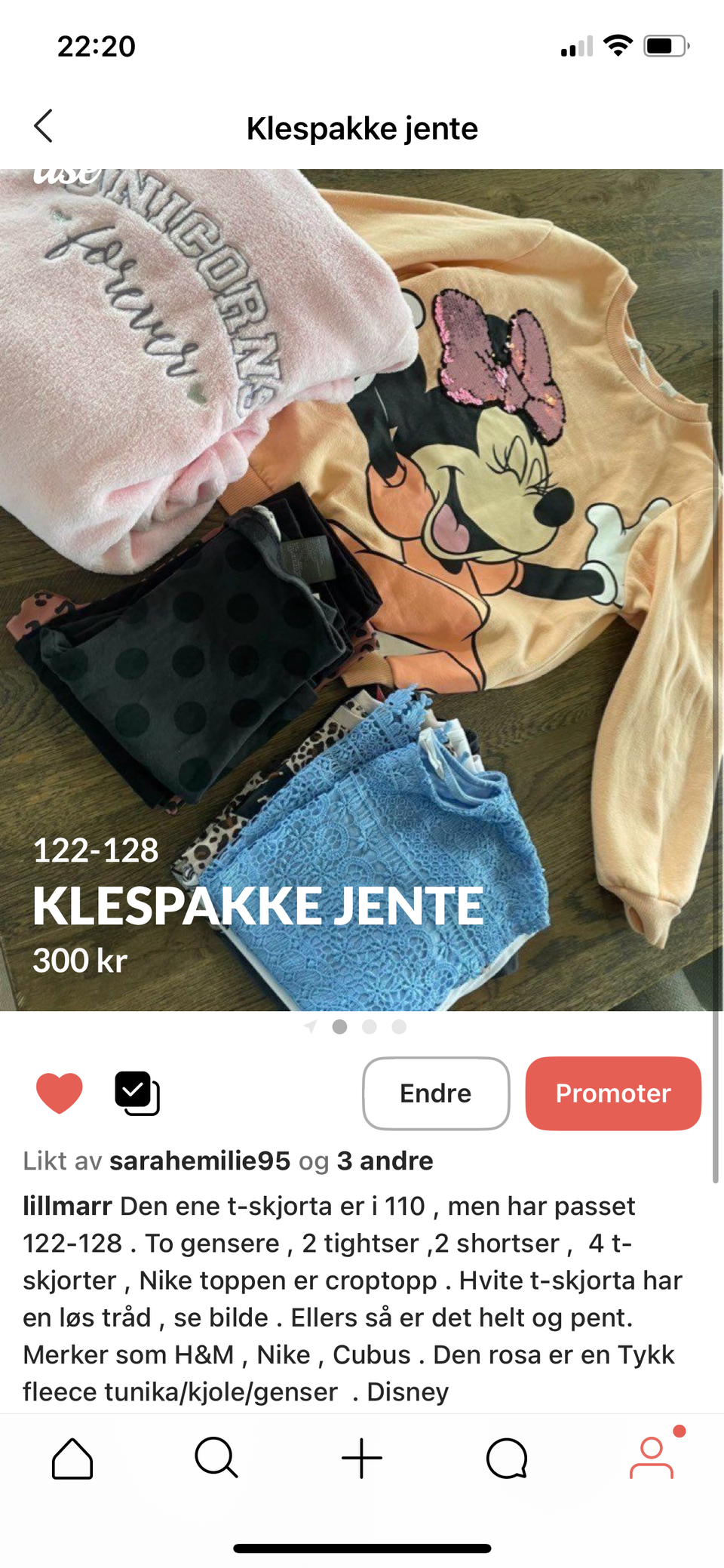Tap the listing photo to view it fullscreen
Screen dimensions: 724x1568
click(362, 589)
